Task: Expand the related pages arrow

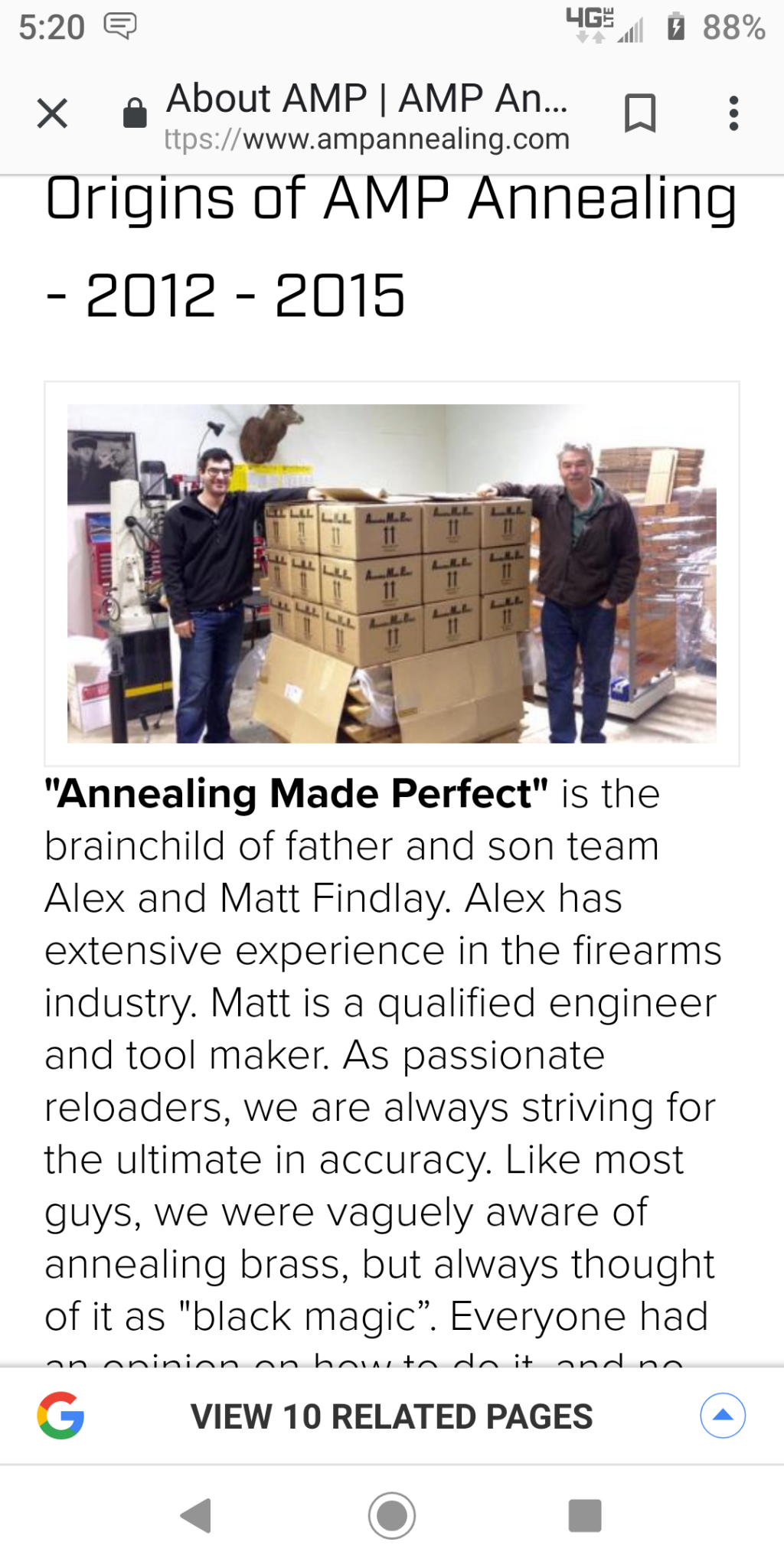Action: click(x=723, y=1416)
